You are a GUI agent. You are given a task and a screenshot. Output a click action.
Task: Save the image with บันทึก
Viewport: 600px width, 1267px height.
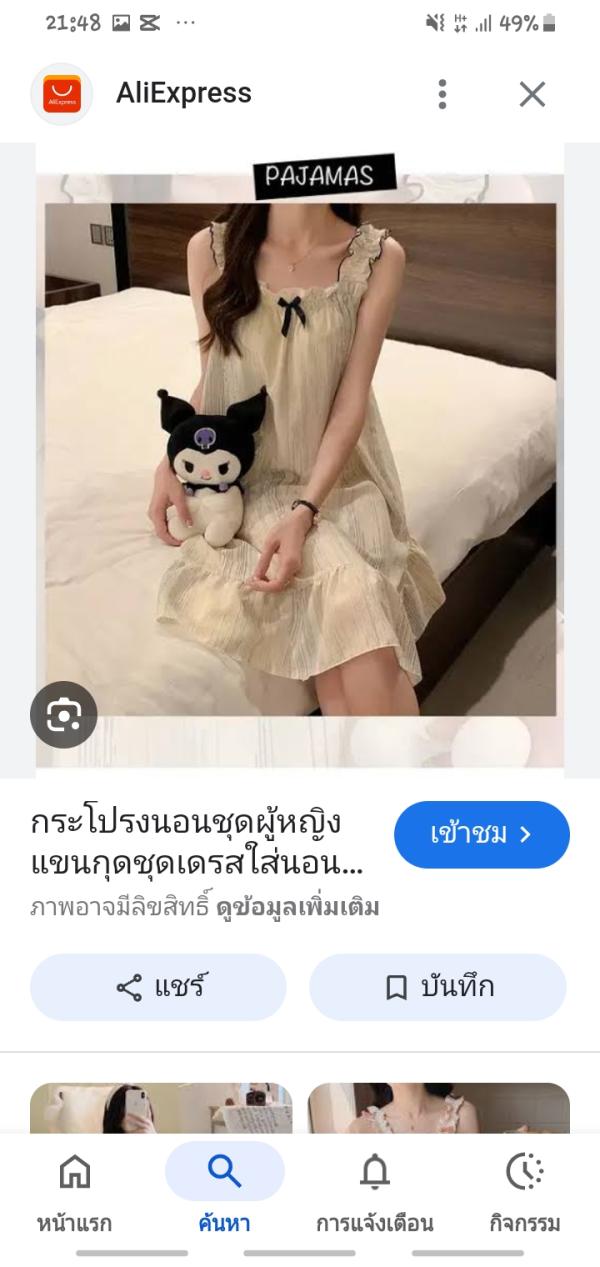point(438,987)
